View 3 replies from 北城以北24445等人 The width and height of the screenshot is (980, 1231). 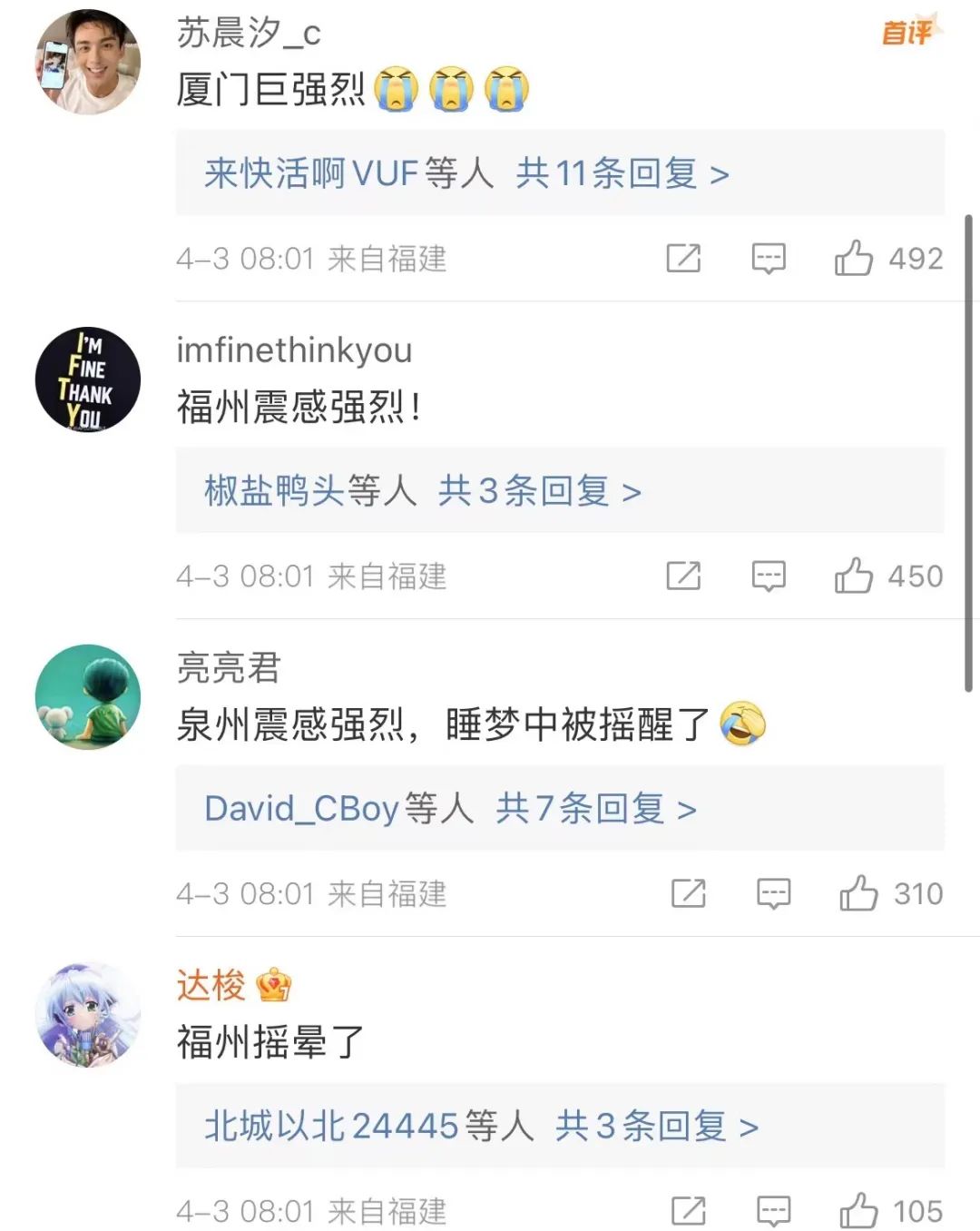tap(481, 1126)
